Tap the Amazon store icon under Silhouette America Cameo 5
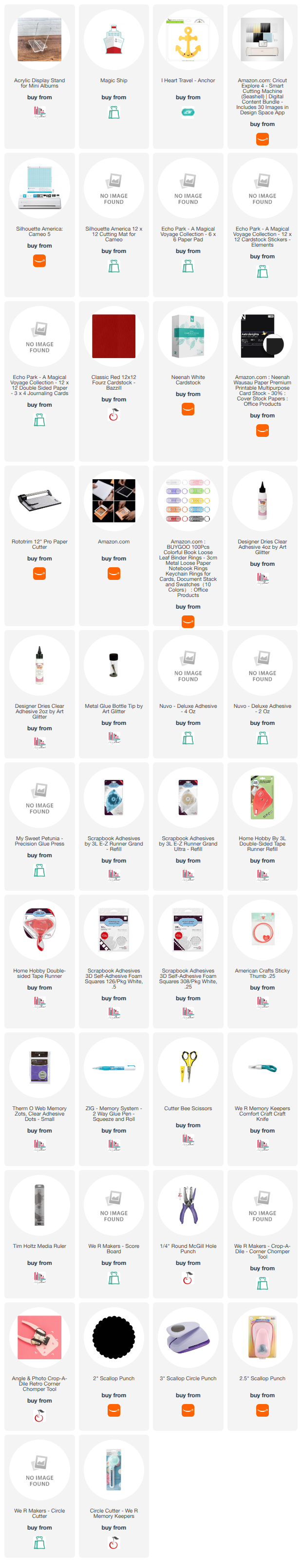The height and width of the screenshot is (1568, 302). [x=39, y=261]
